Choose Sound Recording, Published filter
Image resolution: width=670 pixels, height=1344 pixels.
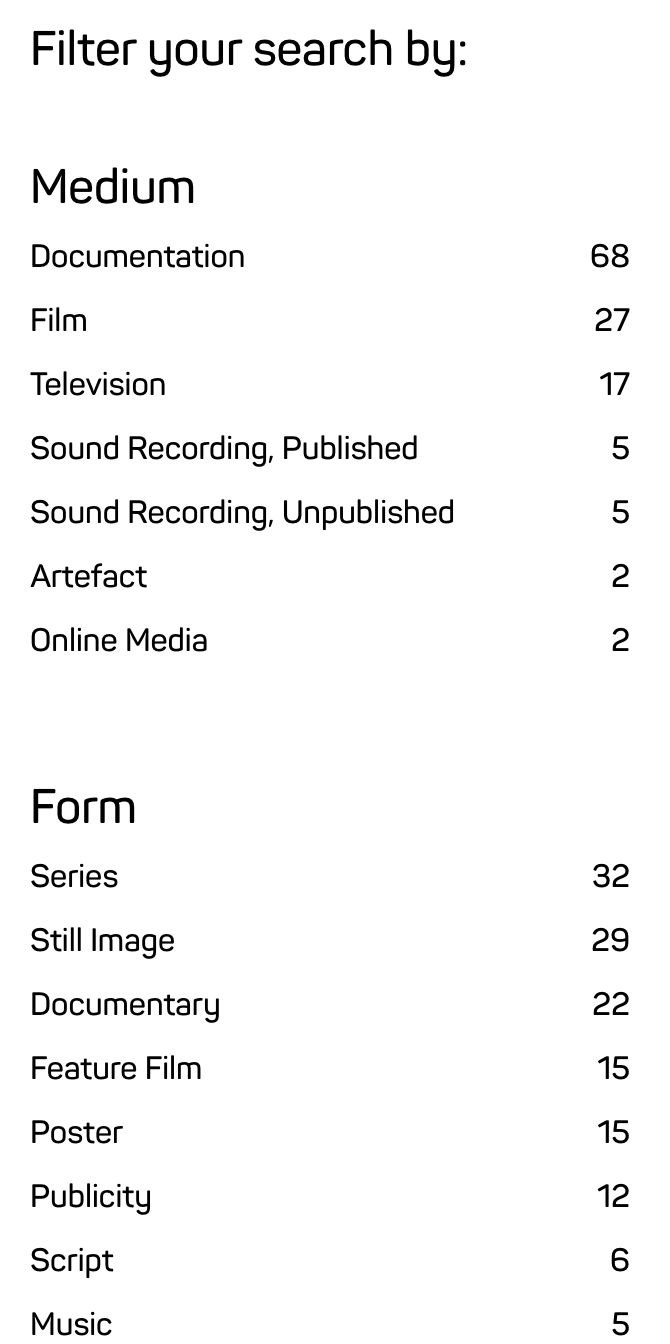224,448
